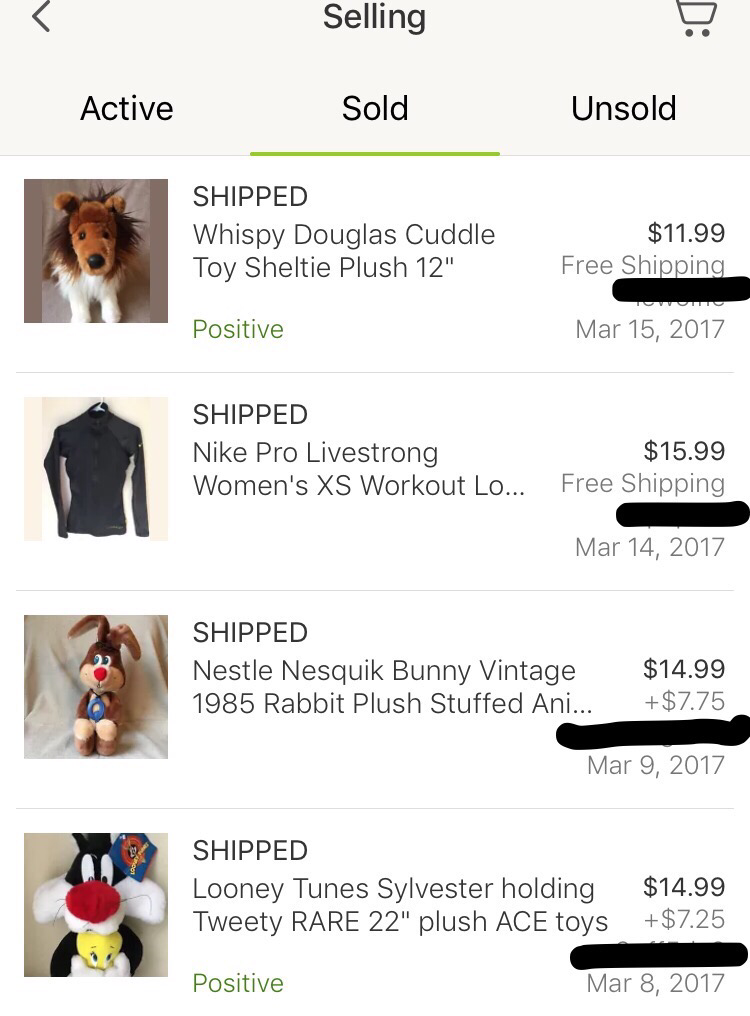View the Nestle Nesquik Bunny sold item
Image resolution: width=750 pixels, height=1016 pixels.
tap(384, 687)
